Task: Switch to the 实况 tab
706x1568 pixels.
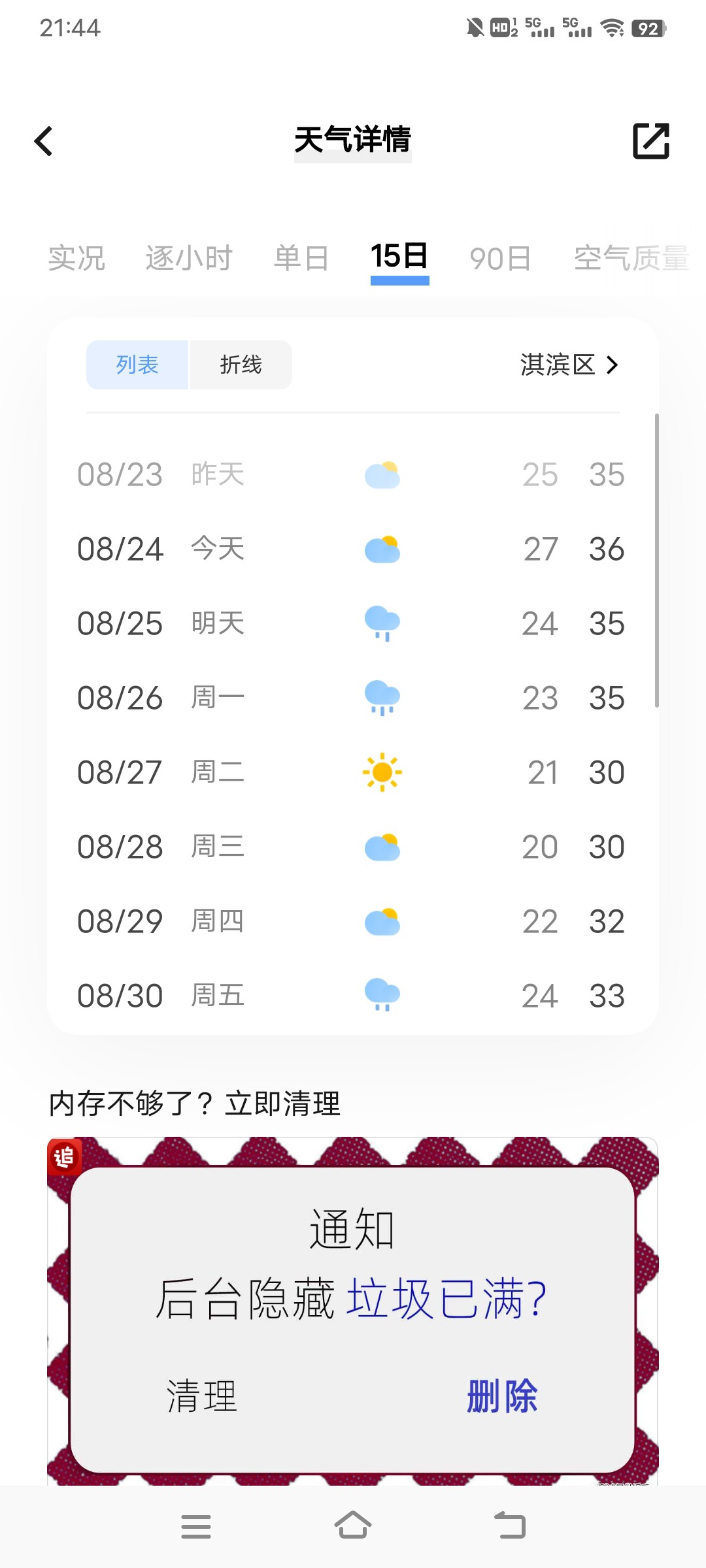Action: pos(76,258)
